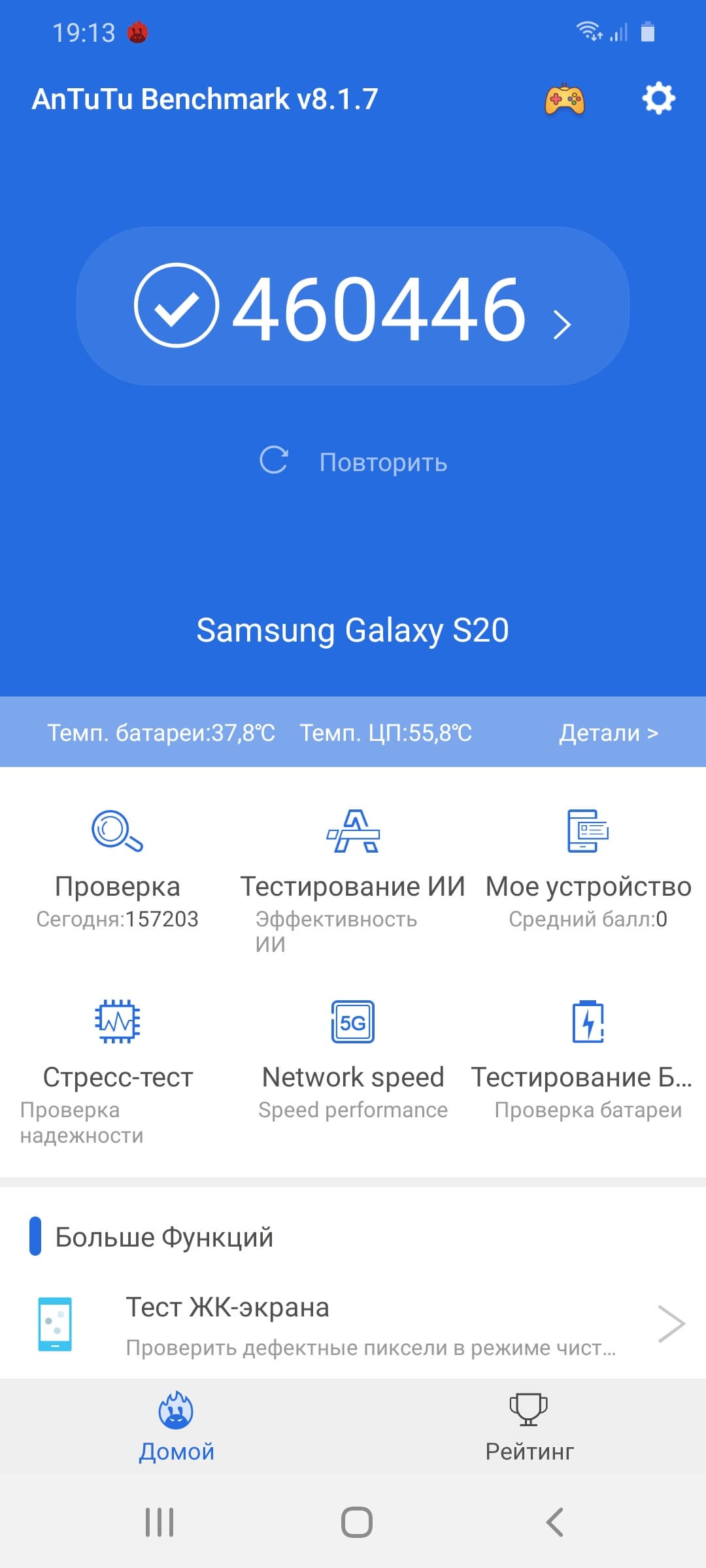Open Проверка verification tool
Screen dimensions: 706x1568
pyautogui.click(x=118, y=869)
